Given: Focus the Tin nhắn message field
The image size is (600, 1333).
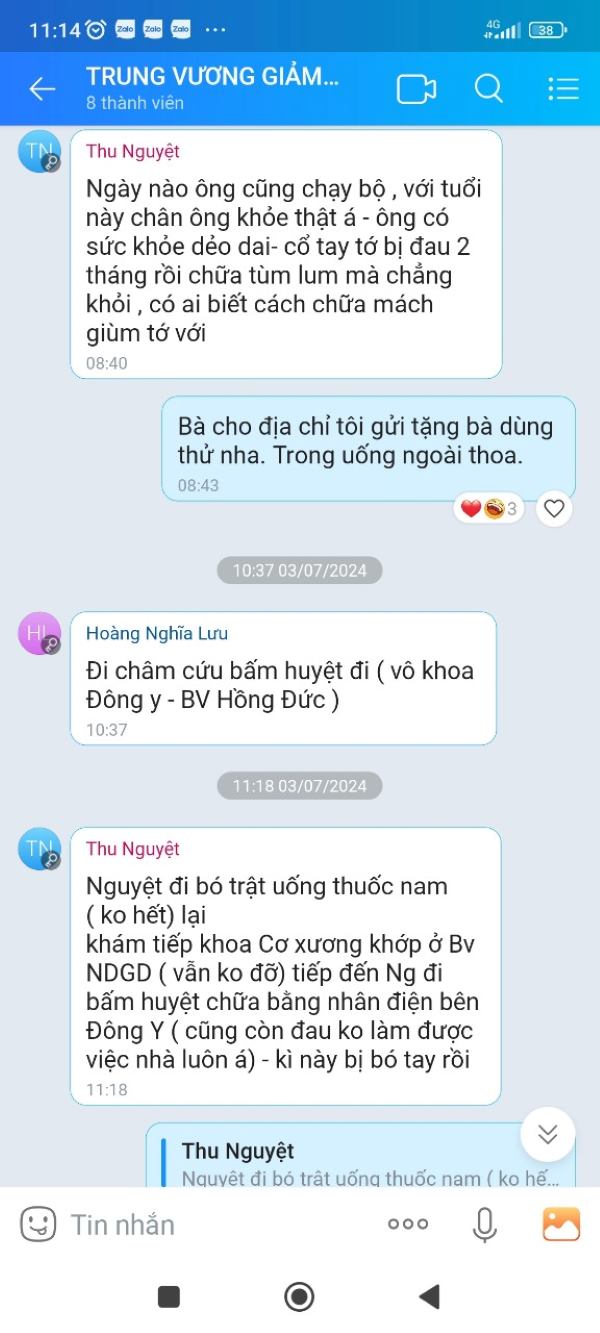Looking at the screenshot, I should pos(210,1224).
